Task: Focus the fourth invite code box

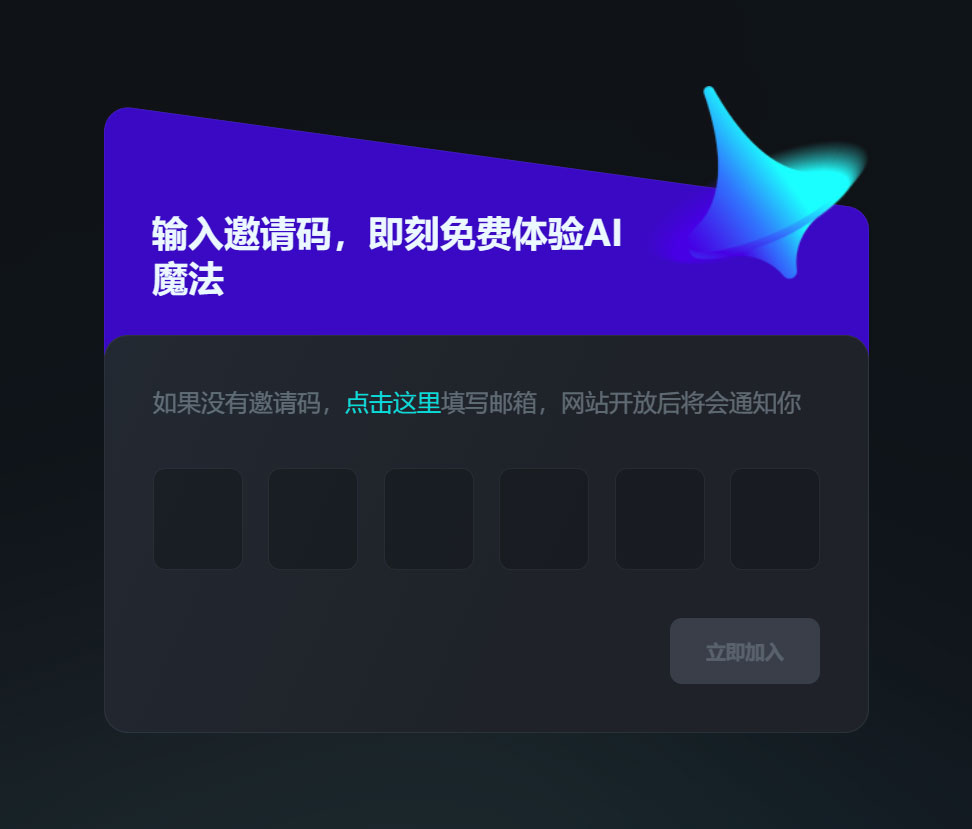Action: tap(544, 519)
